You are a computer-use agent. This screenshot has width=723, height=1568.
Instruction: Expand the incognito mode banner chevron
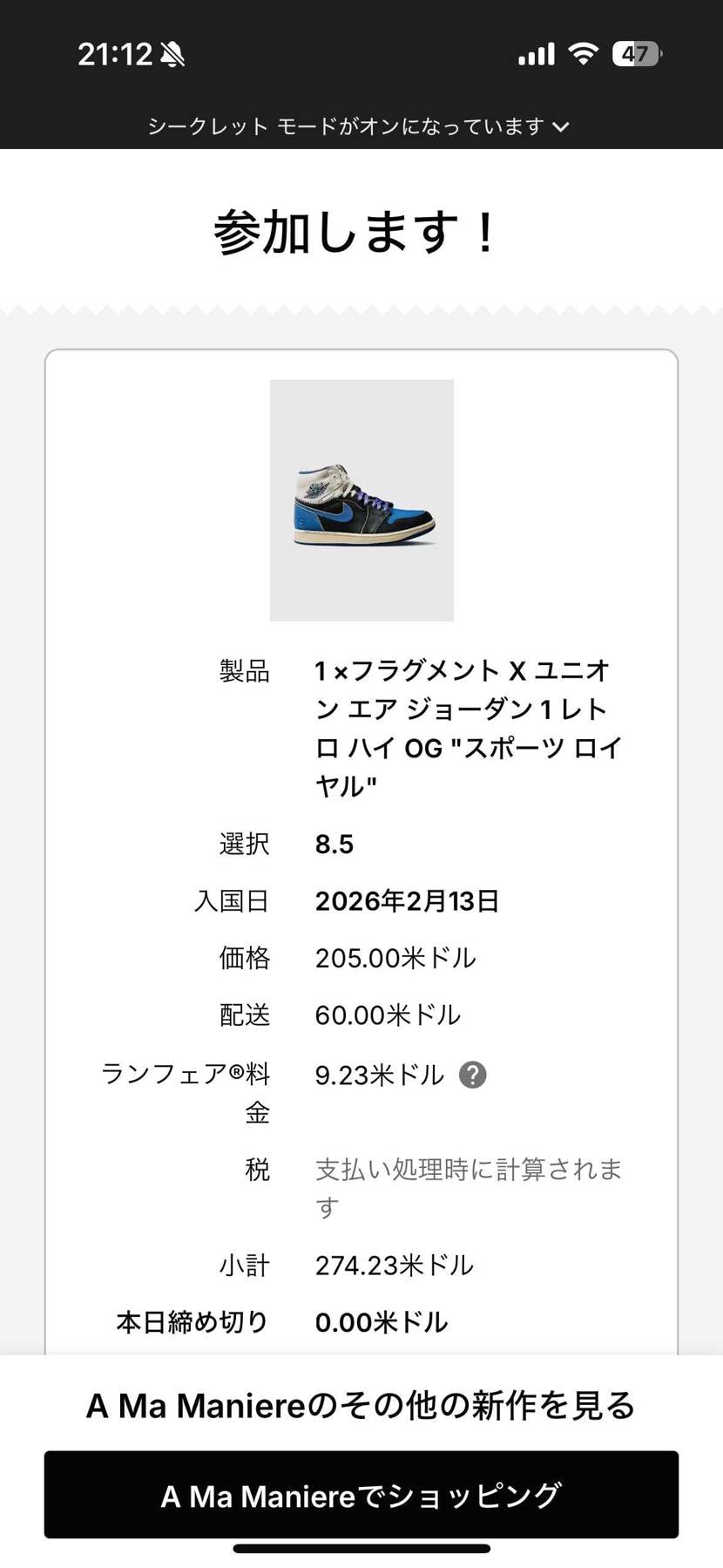click(561, 126)
